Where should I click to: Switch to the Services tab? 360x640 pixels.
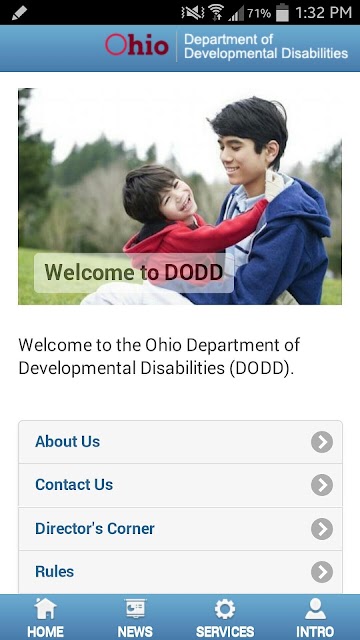click(225, 617)
